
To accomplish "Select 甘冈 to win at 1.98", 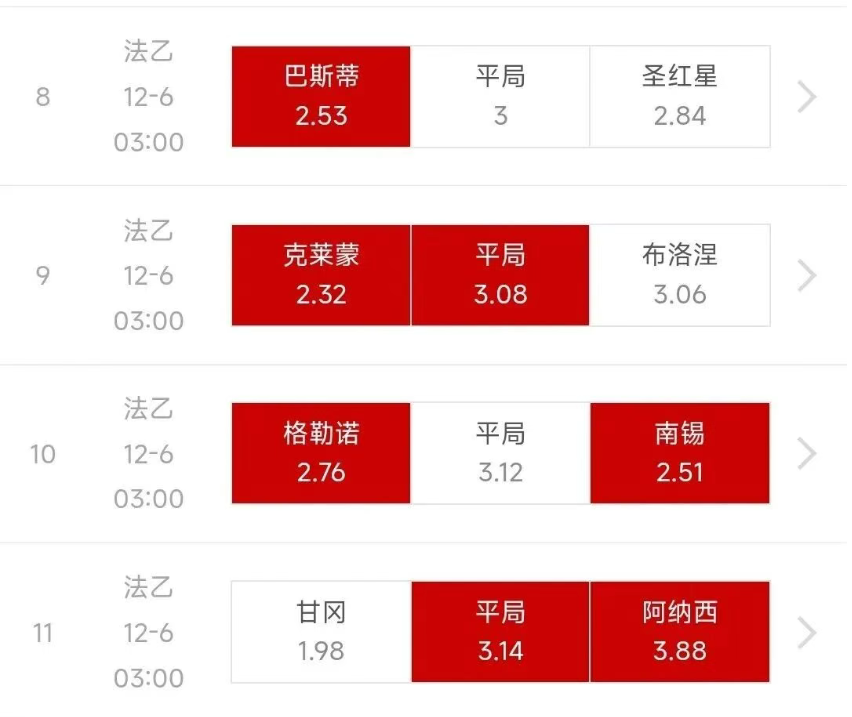I will tap(321, 632).
